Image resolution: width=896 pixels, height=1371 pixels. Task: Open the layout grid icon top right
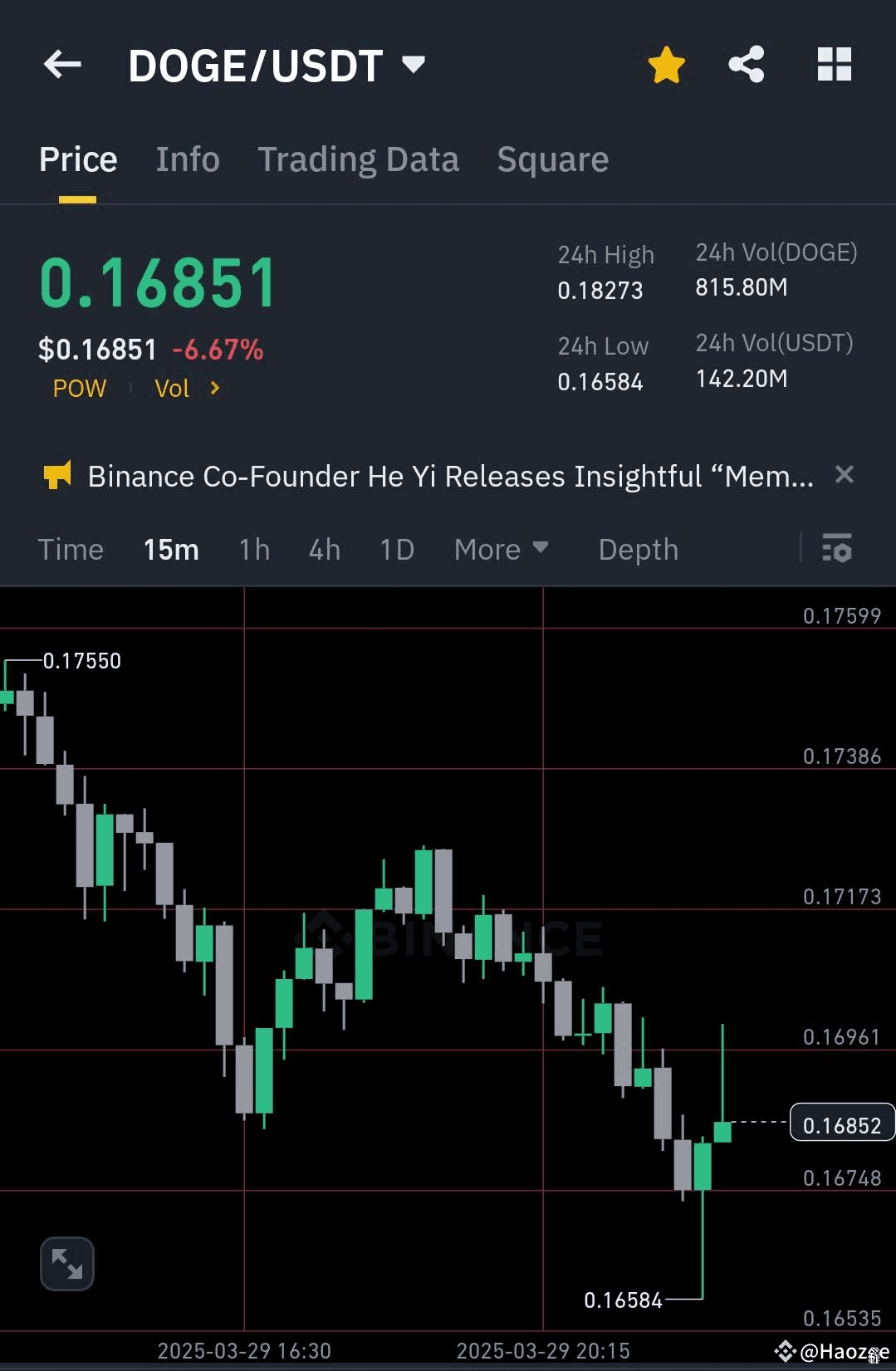pos(834,64)
